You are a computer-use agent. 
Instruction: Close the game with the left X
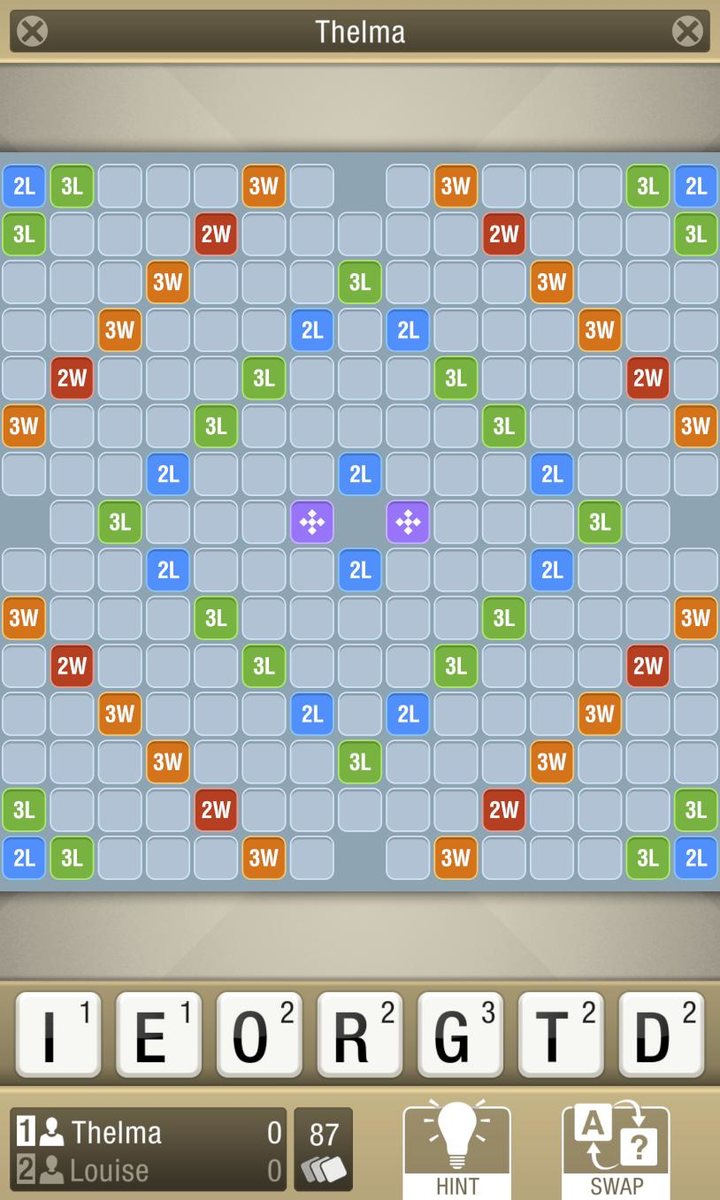(33, 32)
